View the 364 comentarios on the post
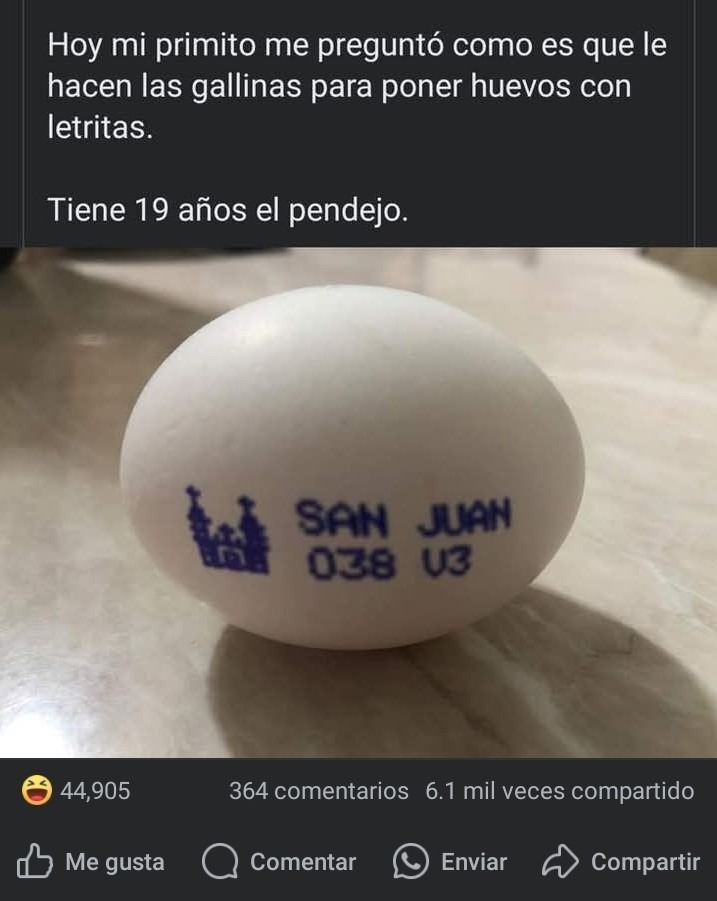 tap(319, 791)
